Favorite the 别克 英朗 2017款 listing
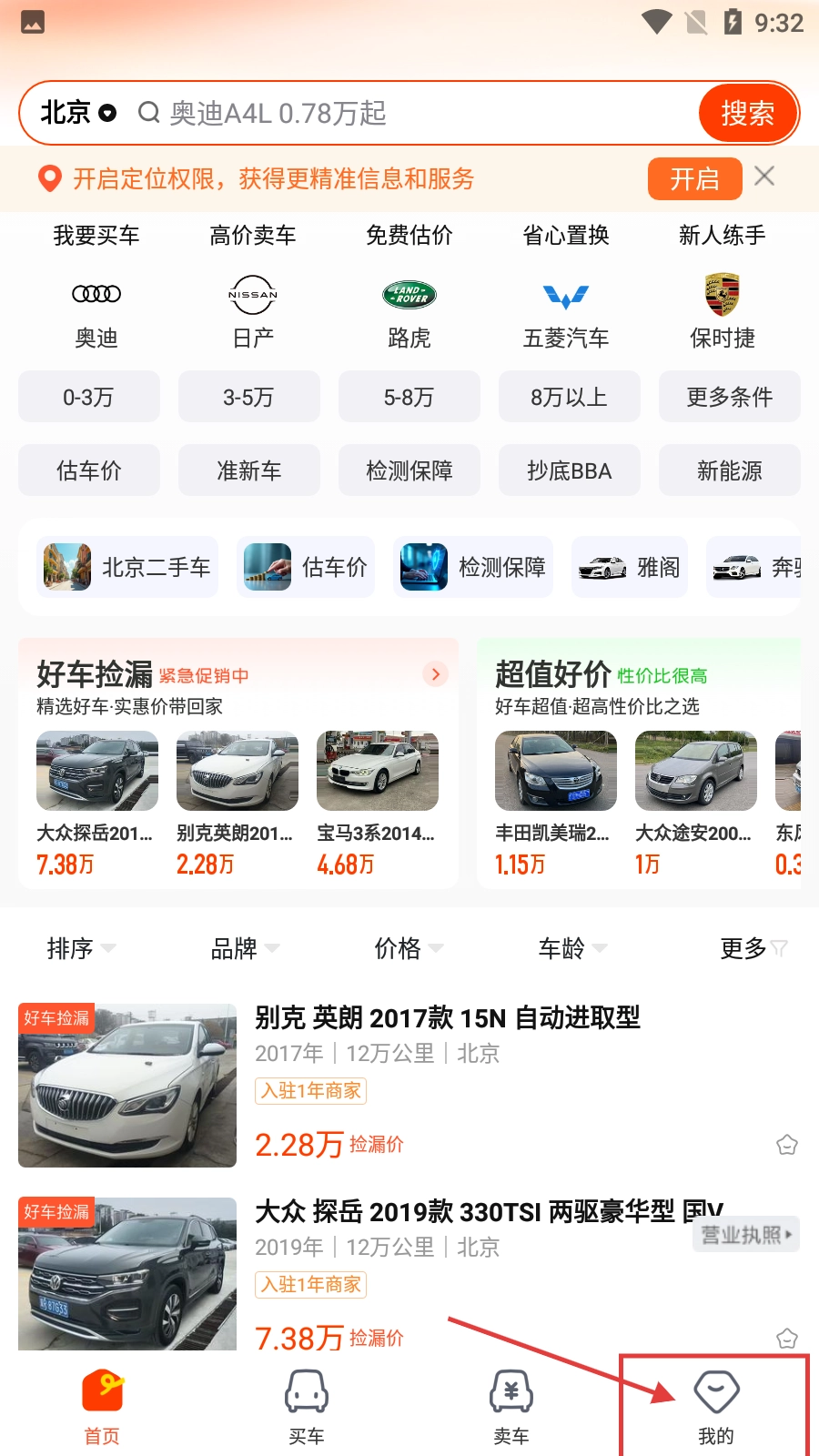Screen dimensions: 819x1456 [x=787, y=1145]
